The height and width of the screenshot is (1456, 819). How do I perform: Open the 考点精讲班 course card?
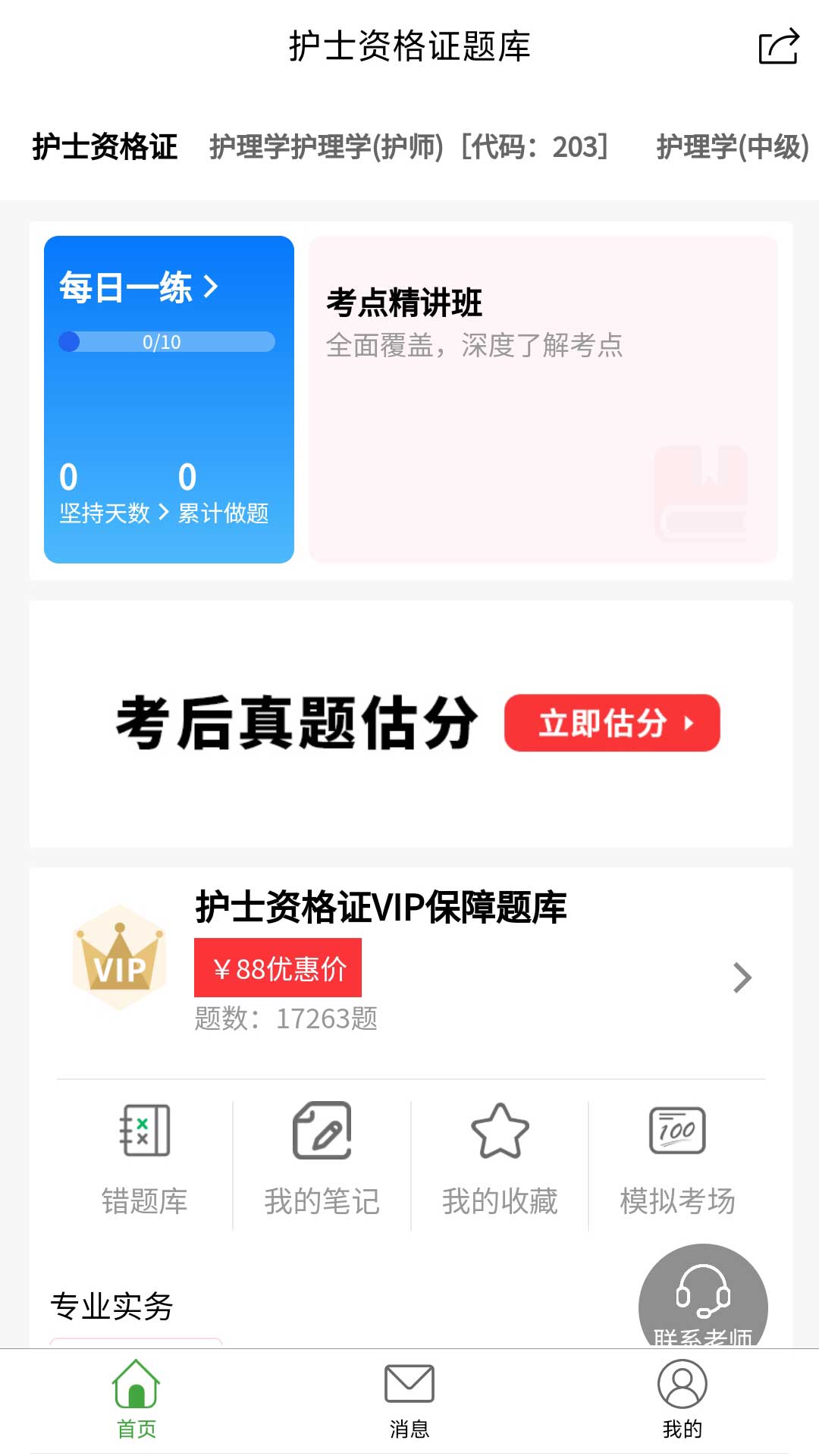pos(544,398)
